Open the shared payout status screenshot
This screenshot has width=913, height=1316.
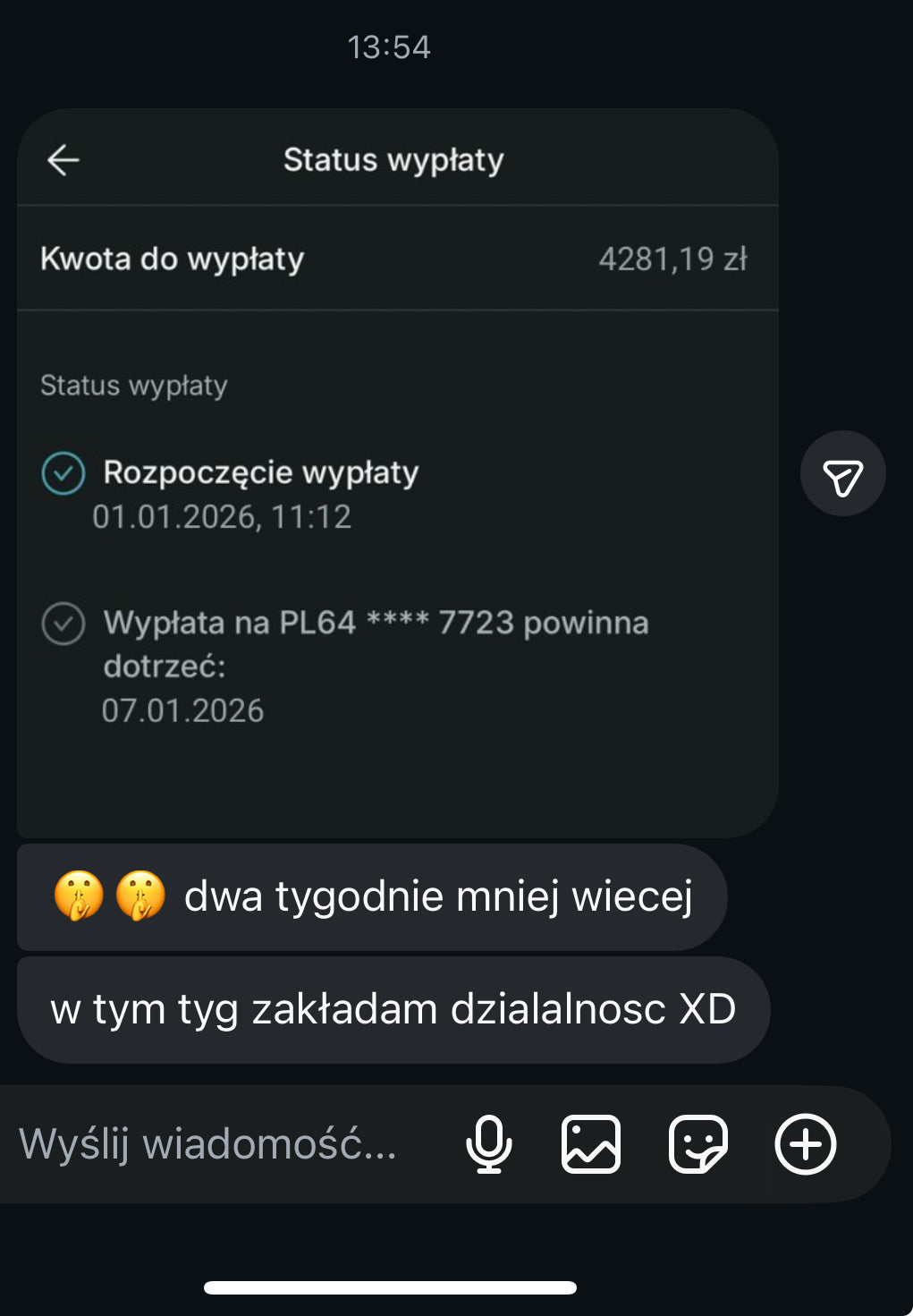click(x=397, y=472)
